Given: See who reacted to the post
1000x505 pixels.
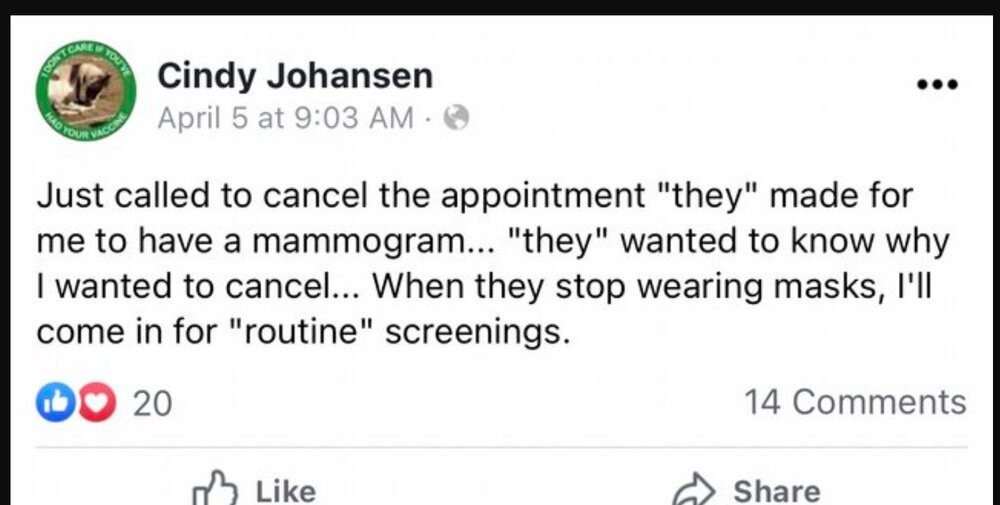Looking at the screenshot, I should [x=104, y=402].
